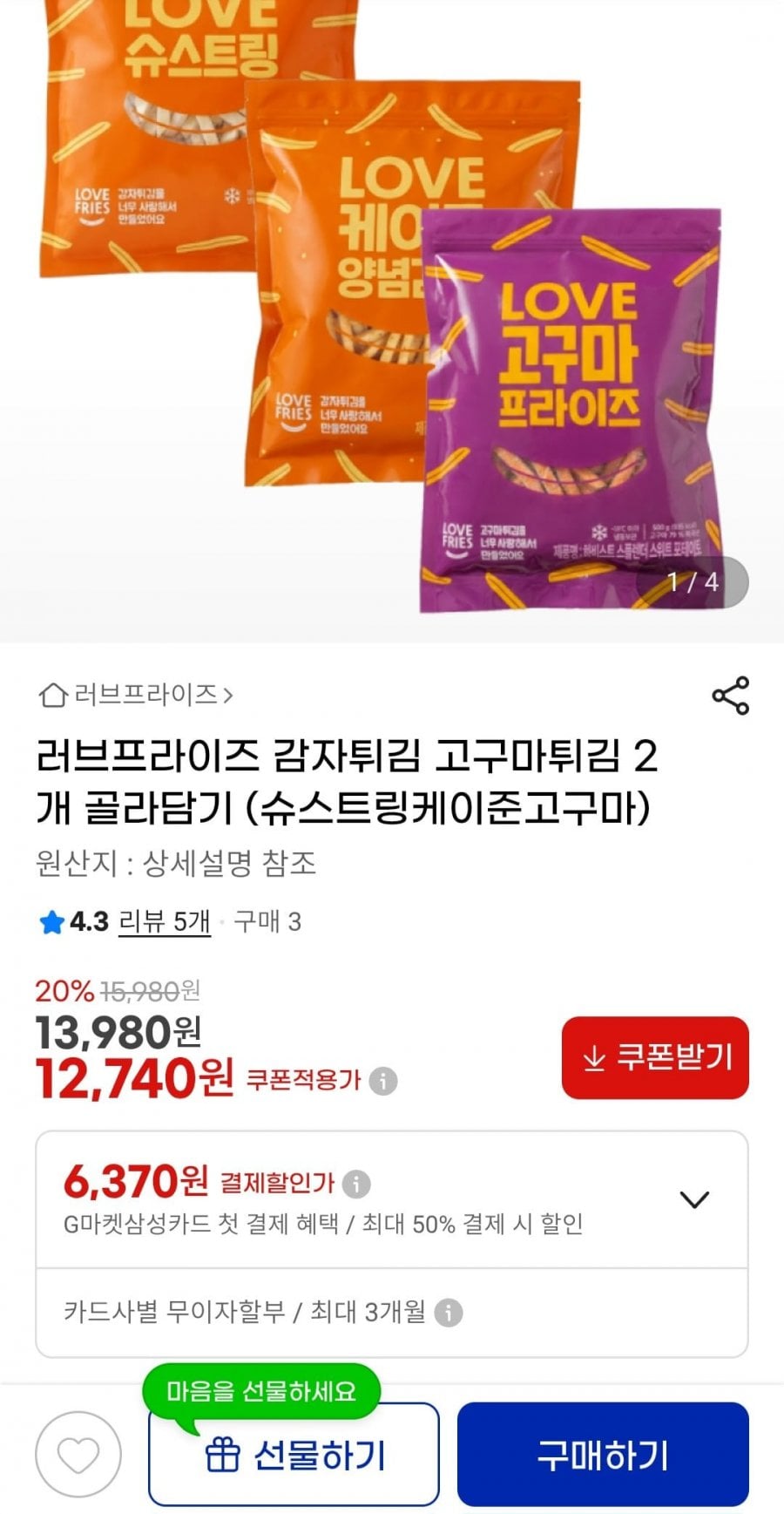Show info for 쿠폰적용가
Screen dimensions: 784x1514
(x=383, y=1081)
